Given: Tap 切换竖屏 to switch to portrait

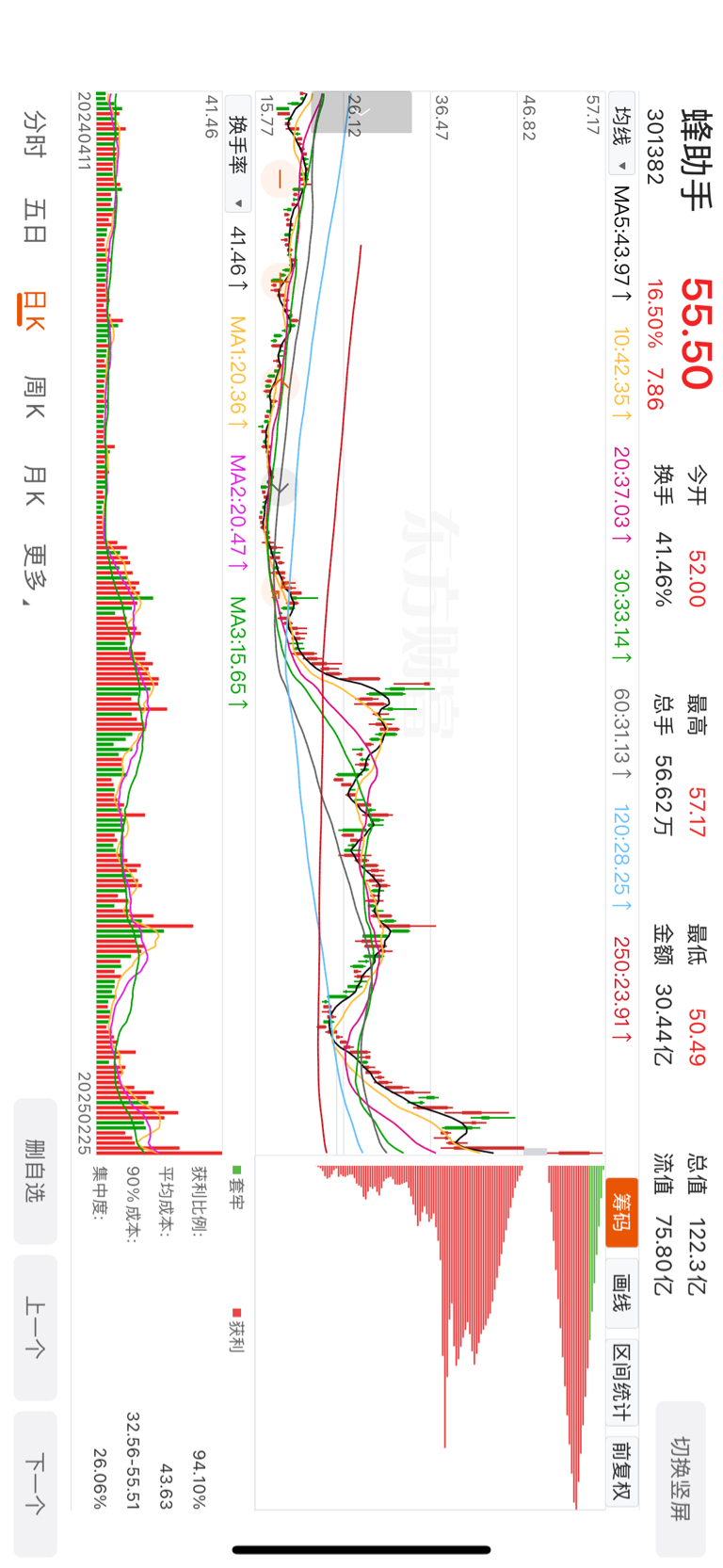Looking at the screenshot, I should tap(681, 1479).
